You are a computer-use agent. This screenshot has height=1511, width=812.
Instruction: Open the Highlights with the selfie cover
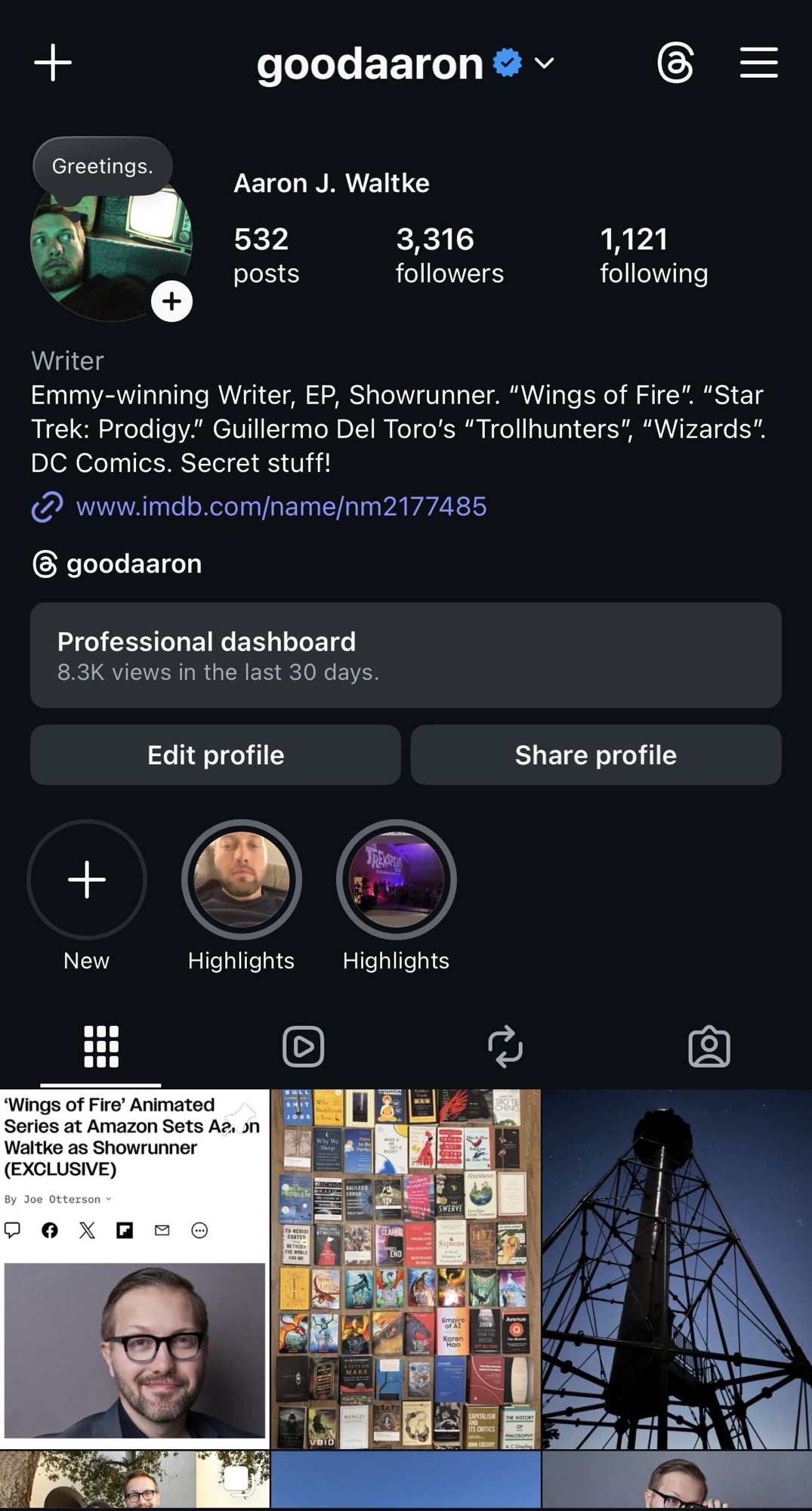pyautogui.click(x=242, y=879)
